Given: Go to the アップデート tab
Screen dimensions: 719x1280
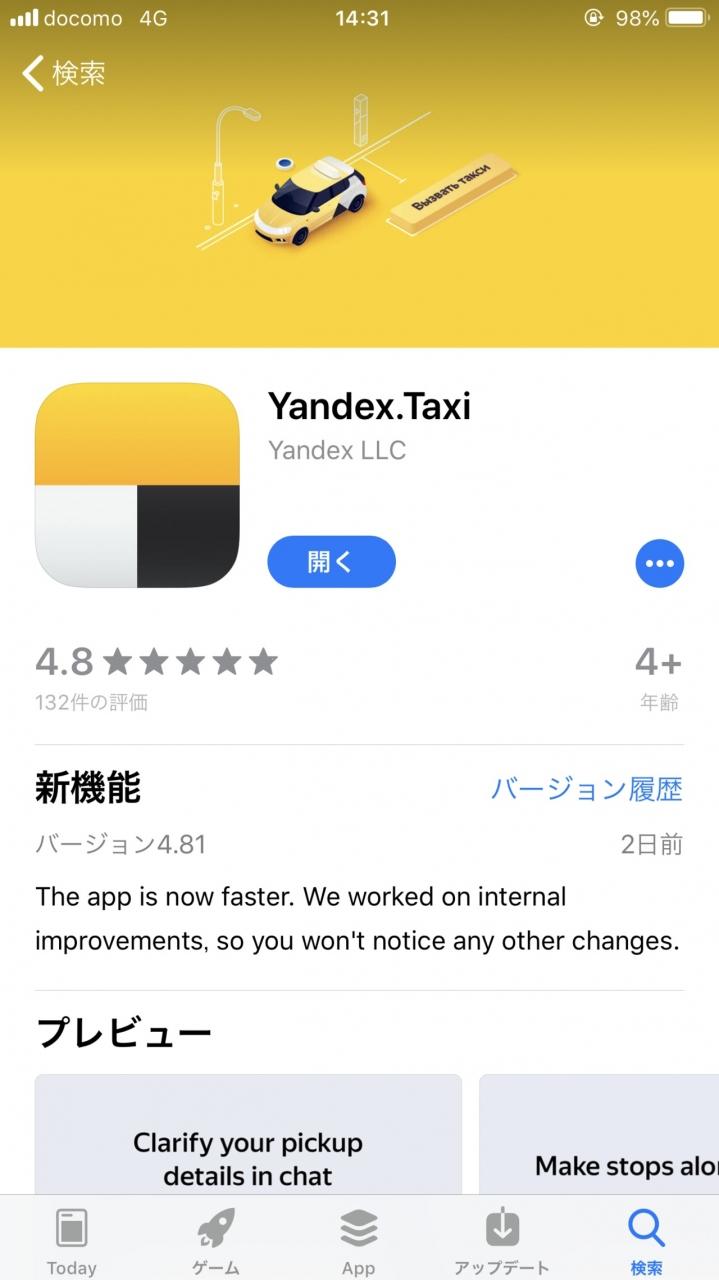Looking at the screenshot, I should [x=502, y=1240].
